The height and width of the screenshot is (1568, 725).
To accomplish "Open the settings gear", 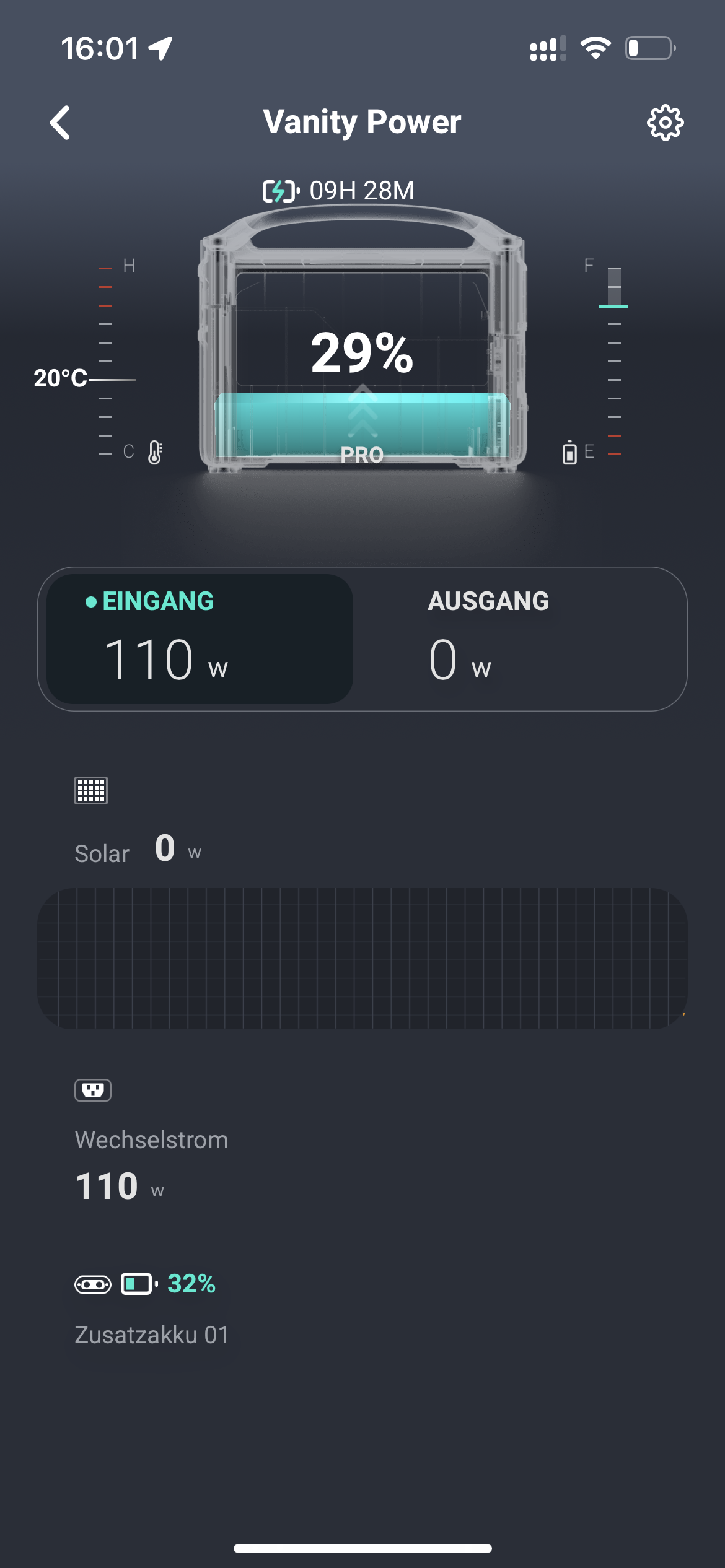I will [x=665, y=123].
